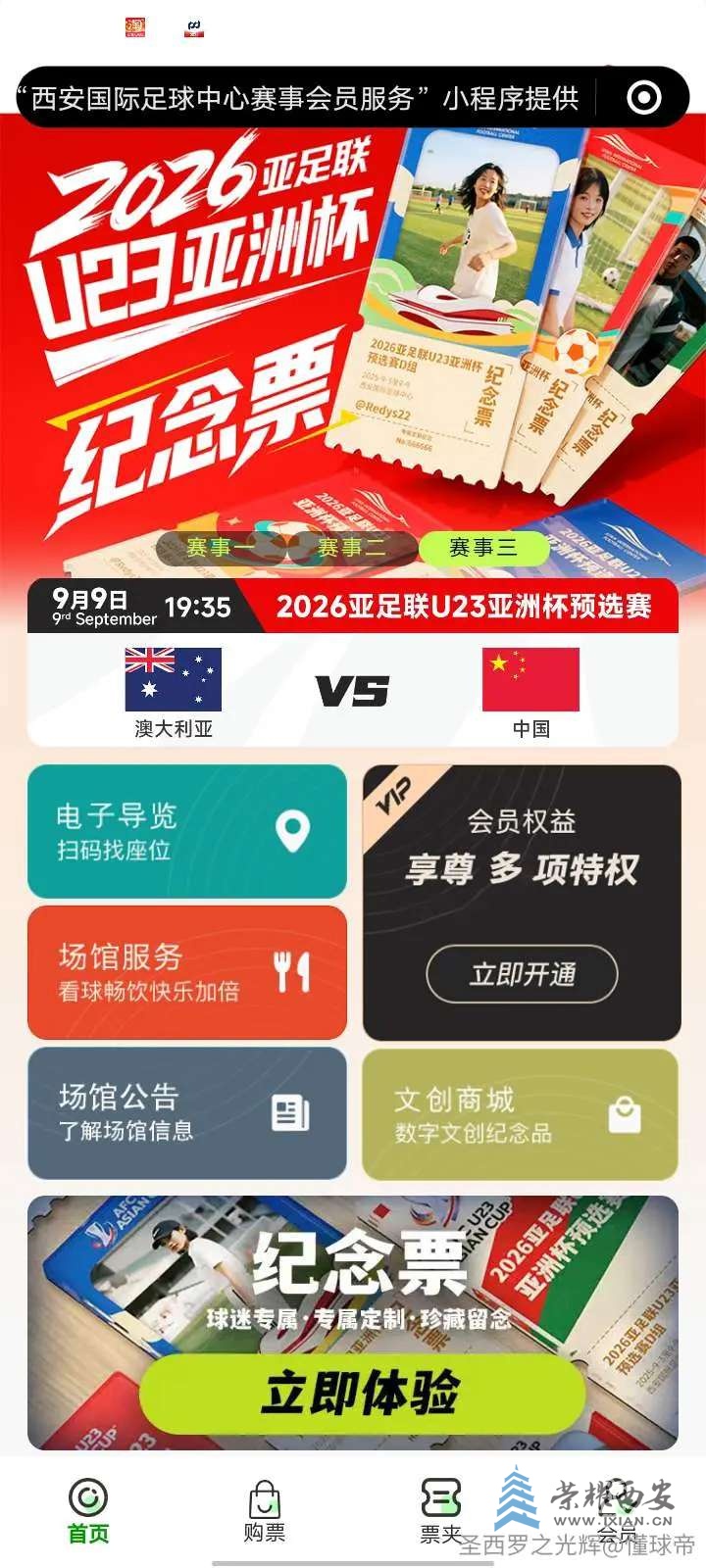The height and width of the screenshot is (1568, 706).
Task: Tap 立即开通 to activate VIP membership
Action: pos(522,974)
